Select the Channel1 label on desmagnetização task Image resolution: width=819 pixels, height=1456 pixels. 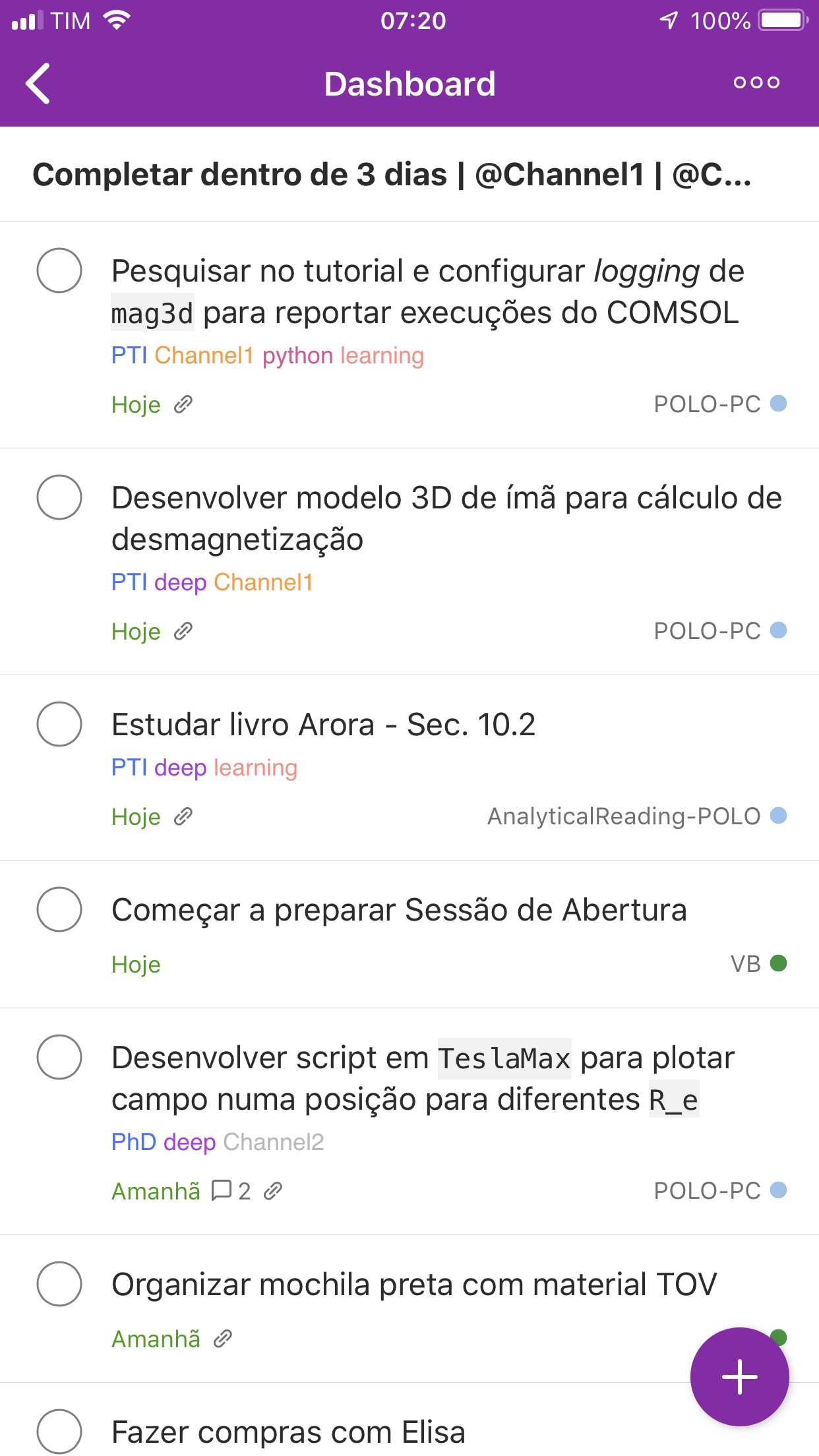(x=265, y=582)
